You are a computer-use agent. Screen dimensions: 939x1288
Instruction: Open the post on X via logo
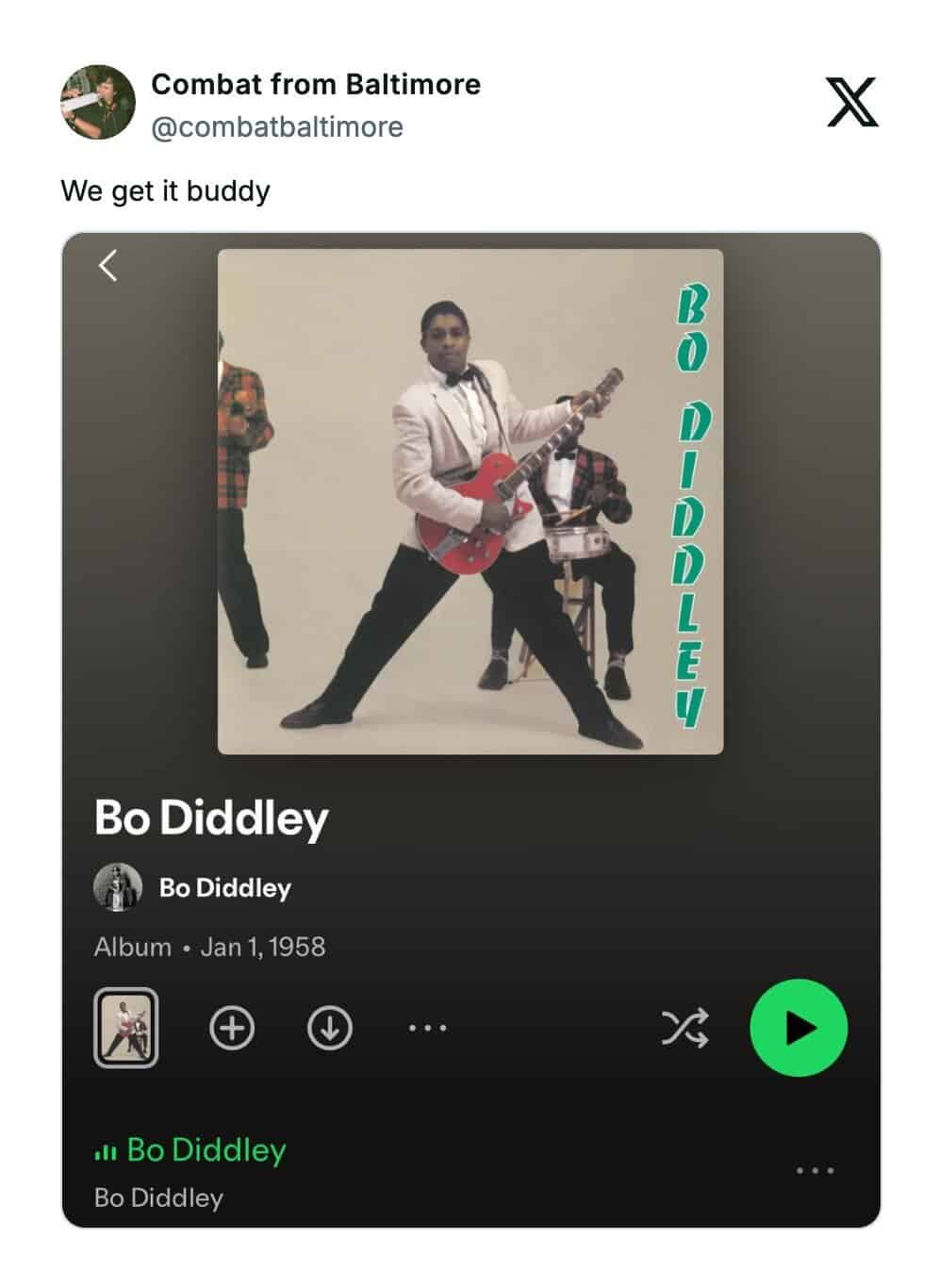[x=851, y=102]
